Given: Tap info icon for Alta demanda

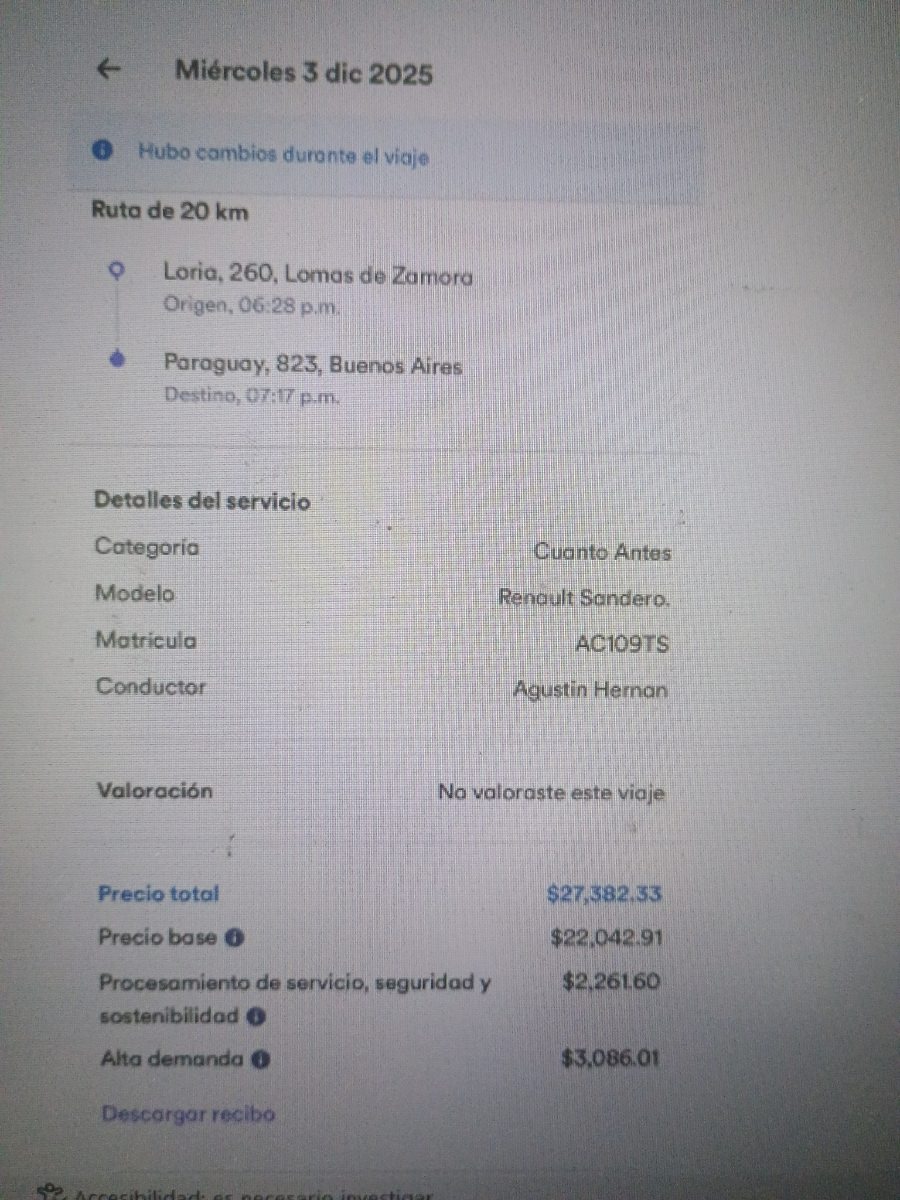Looking at the screenshot, I should 260,1060.
